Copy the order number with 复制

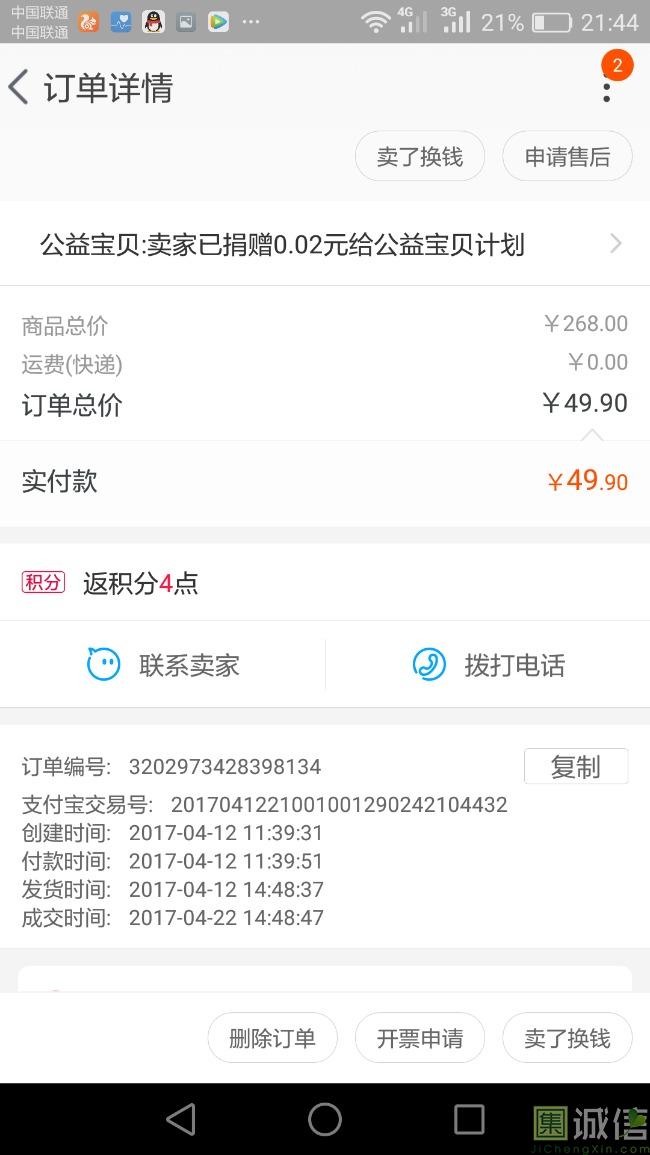[x=576, y=767]
